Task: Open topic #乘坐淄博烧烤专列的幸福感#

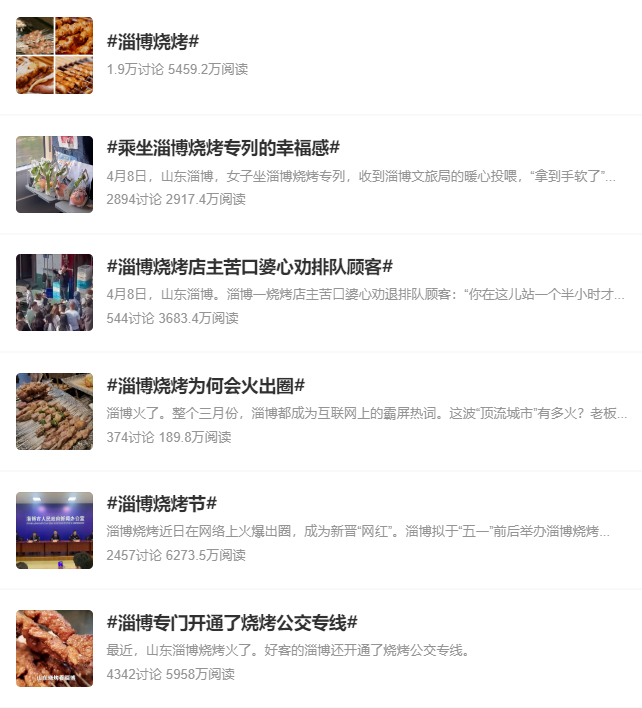Action: pyautogui.click(x=223, y=148)
